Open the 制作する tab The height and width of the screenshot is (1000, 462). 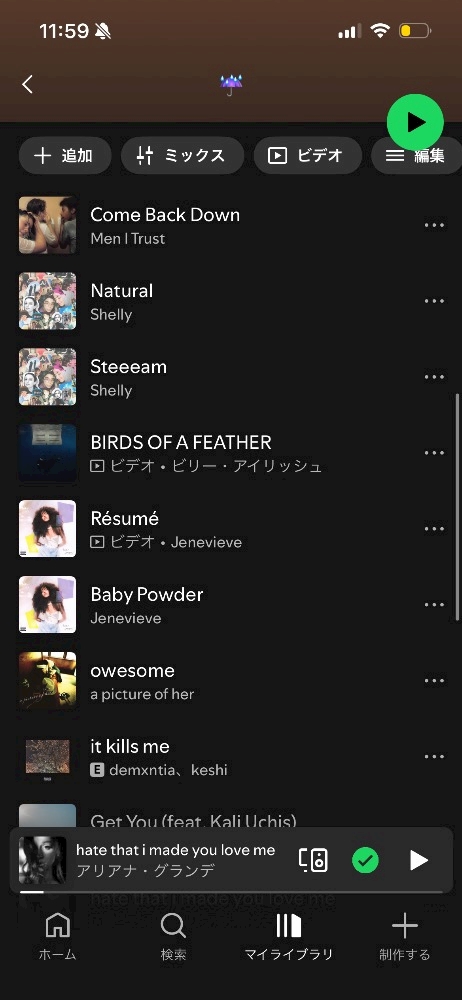[405, 936]
